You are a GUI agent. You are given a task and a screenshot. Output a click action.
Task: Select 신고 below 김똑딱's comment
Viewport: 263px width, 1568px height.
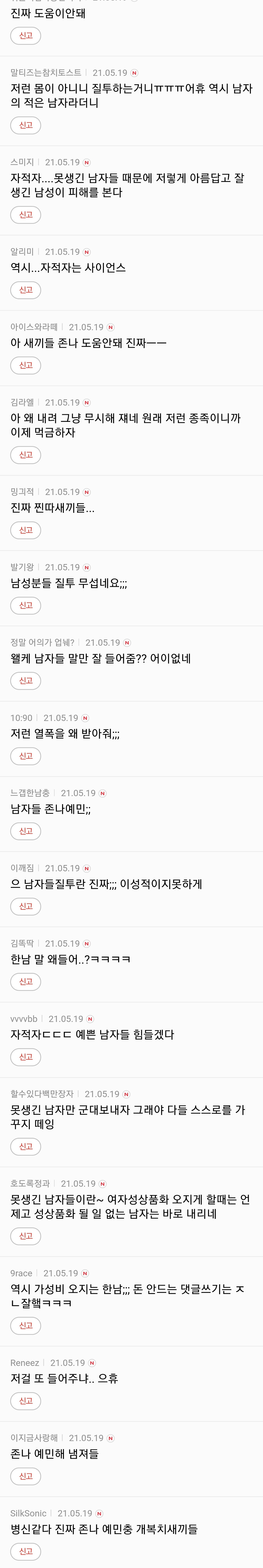(x=26, y=982)
